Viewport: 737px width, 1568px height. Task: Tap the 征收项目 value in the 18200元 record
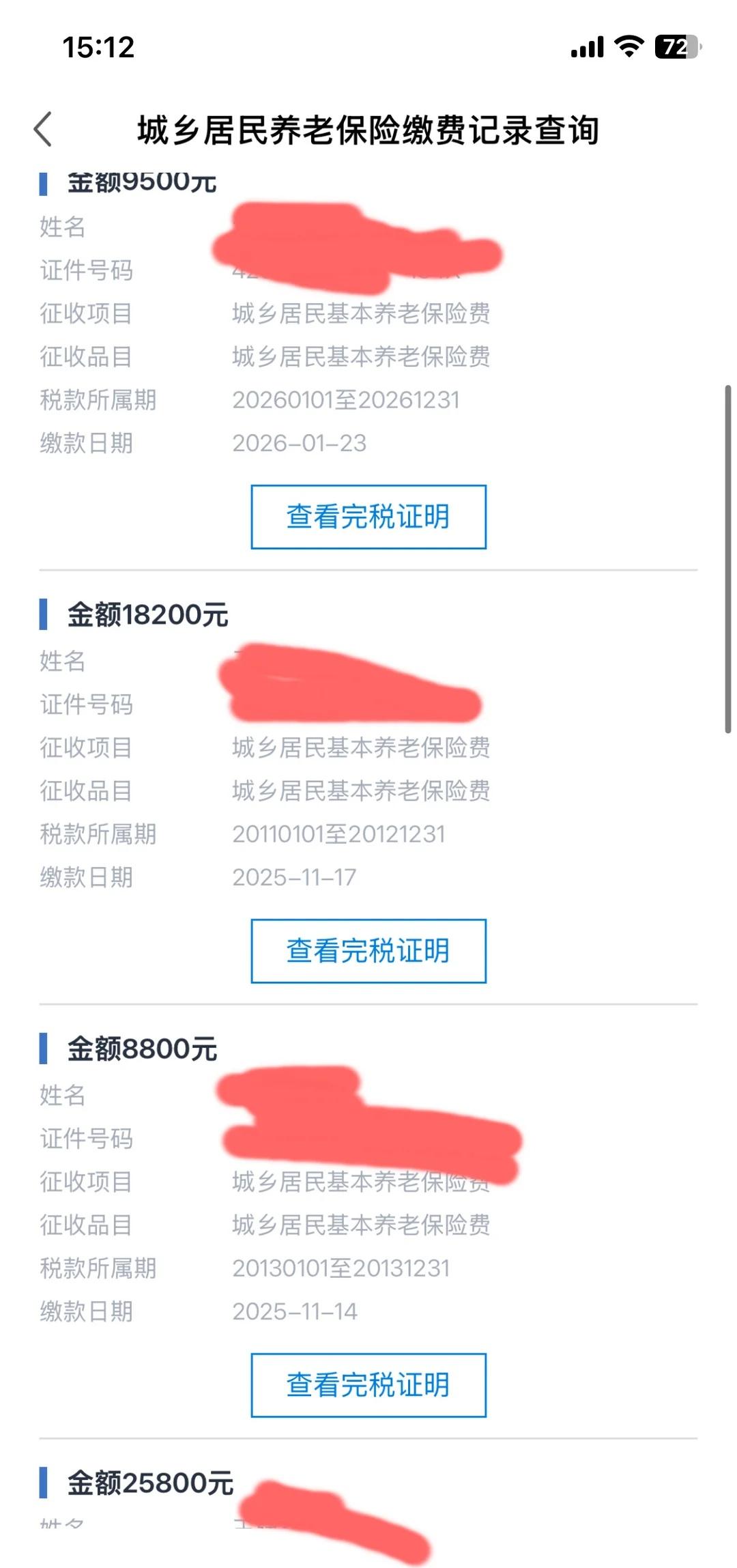[362, 748]
